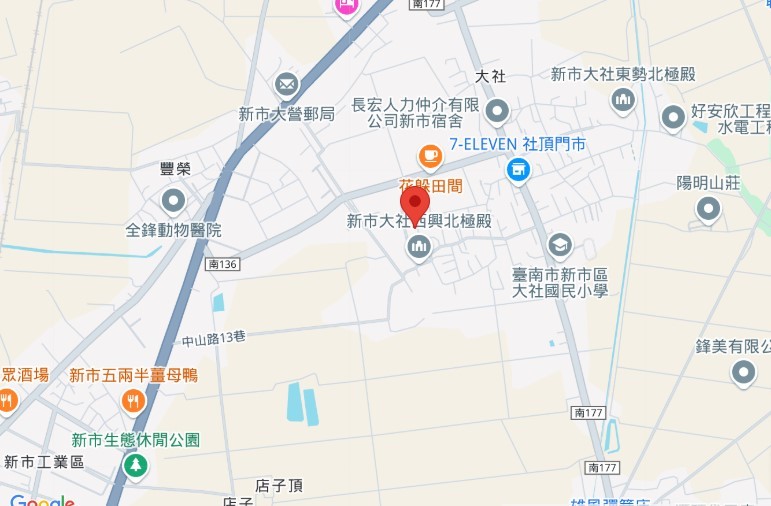Select the 新市大社東勢北極殿 temple marker
Image resolution: width=771 pixels, height=506 pixels.
tap(625, 99)
